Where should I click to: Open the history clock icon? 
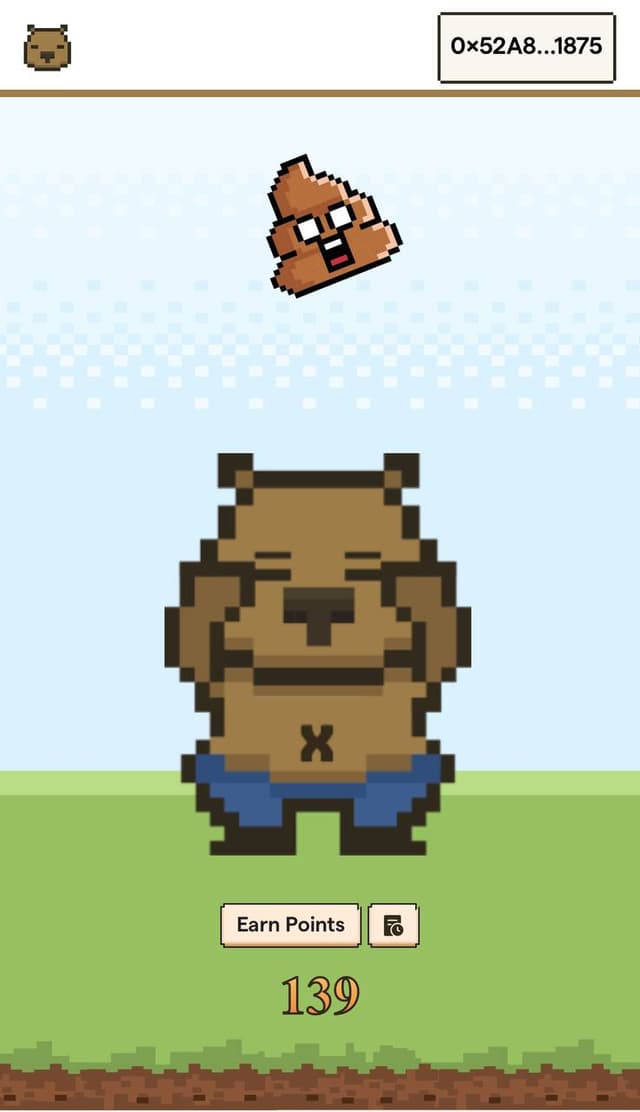394,925
